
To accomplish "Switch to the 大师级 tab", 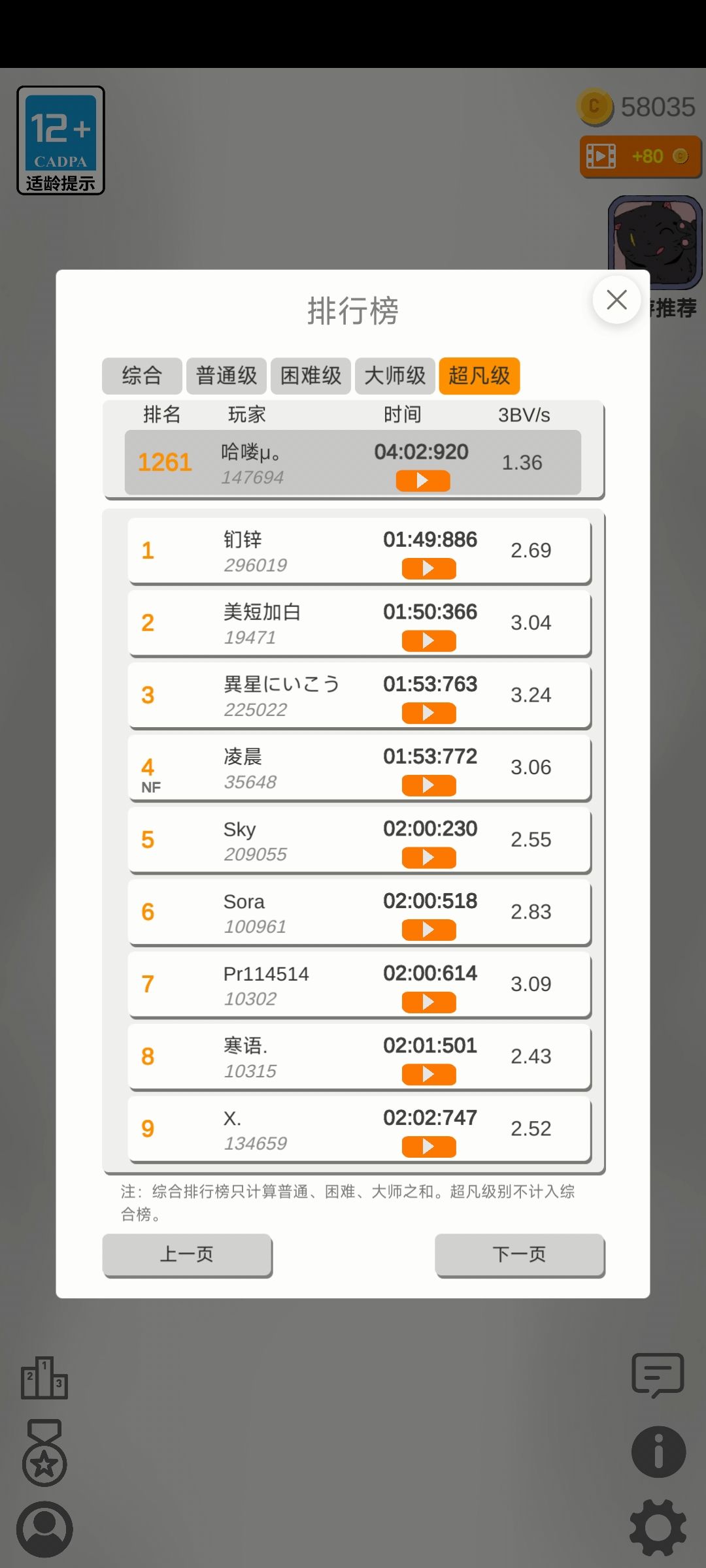I will (395, 376).
